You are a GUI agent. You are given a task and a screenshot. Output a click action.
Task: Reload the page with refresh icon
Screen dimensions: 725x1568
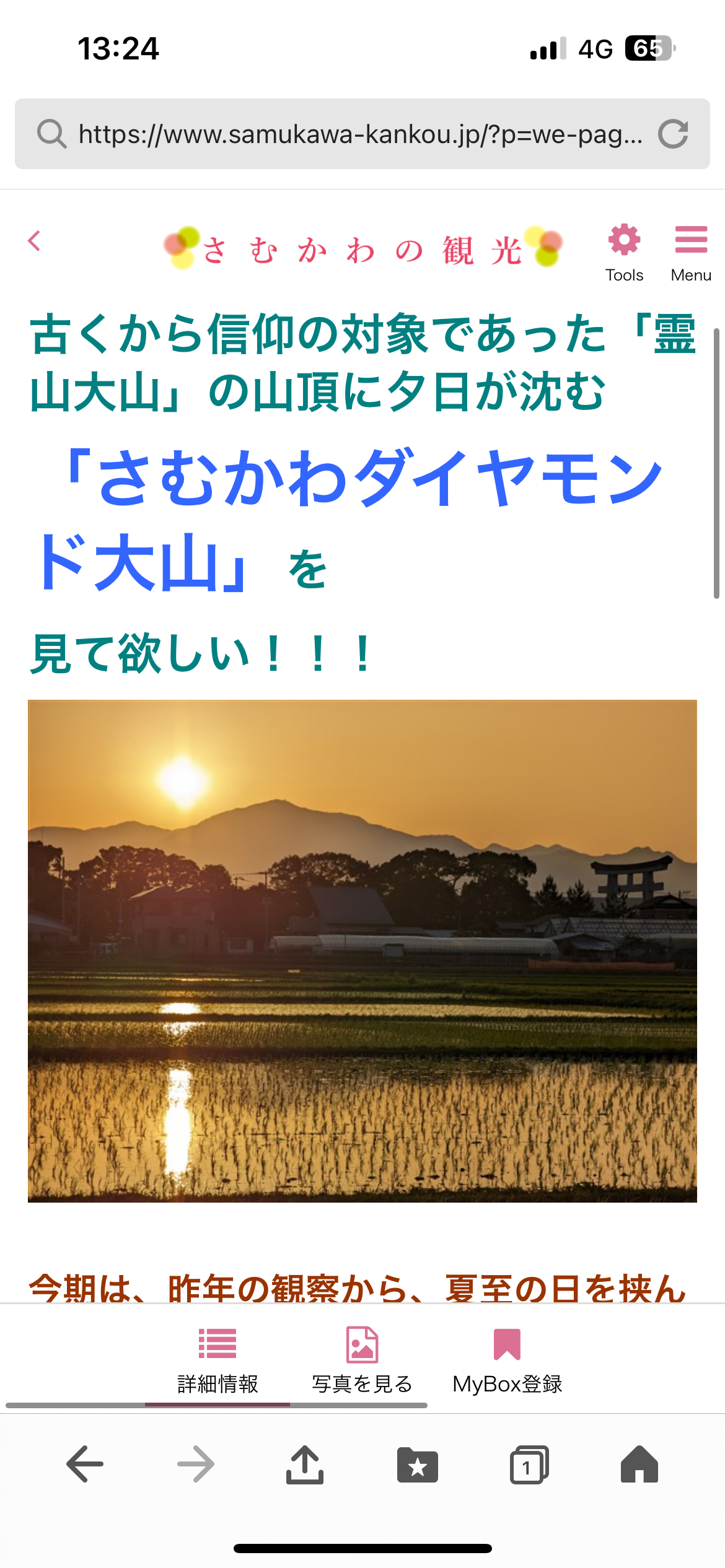673,134
